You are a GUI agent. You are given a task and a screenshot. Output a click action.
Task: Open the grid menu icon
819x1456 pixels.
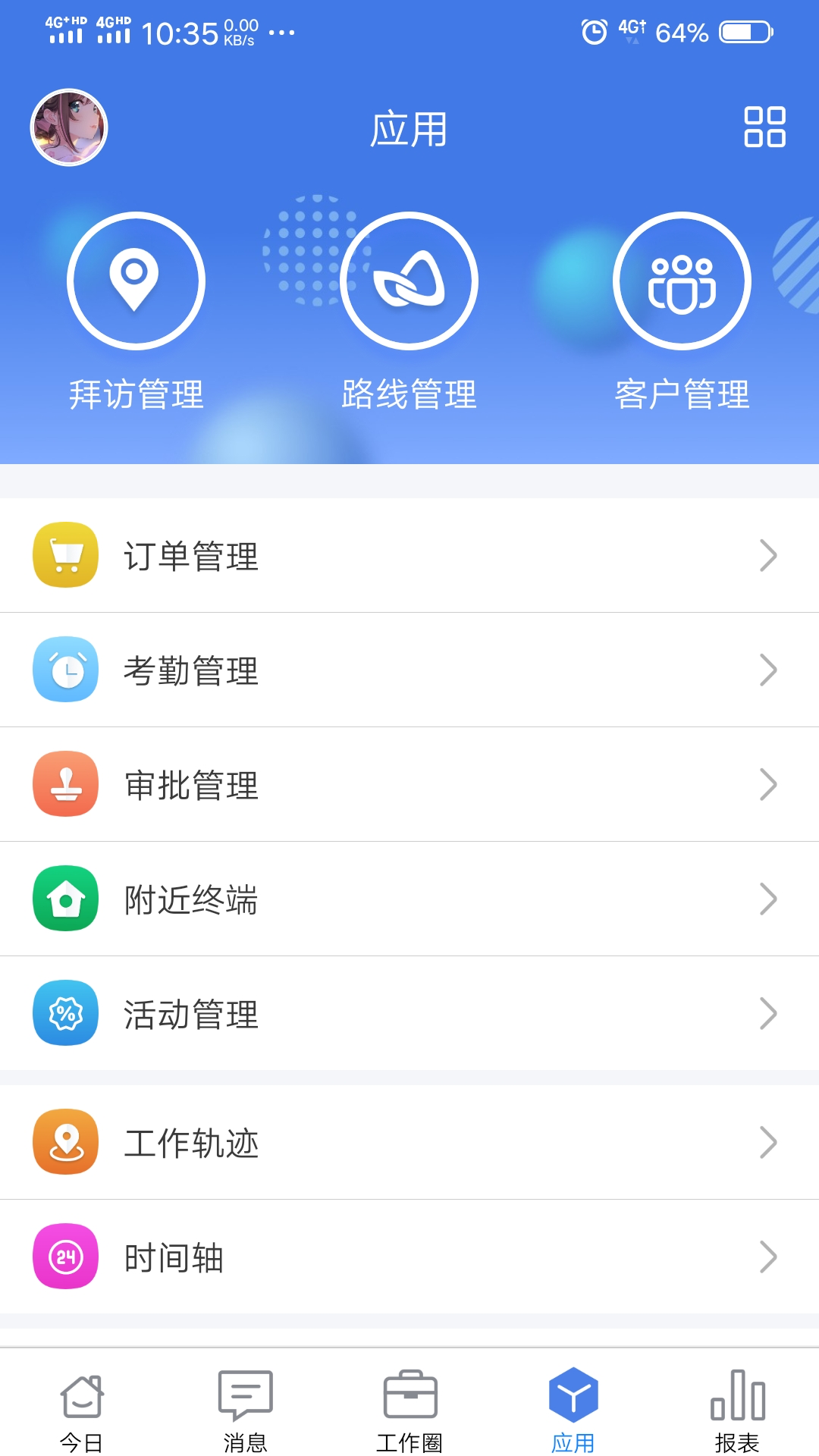[764, 127]
